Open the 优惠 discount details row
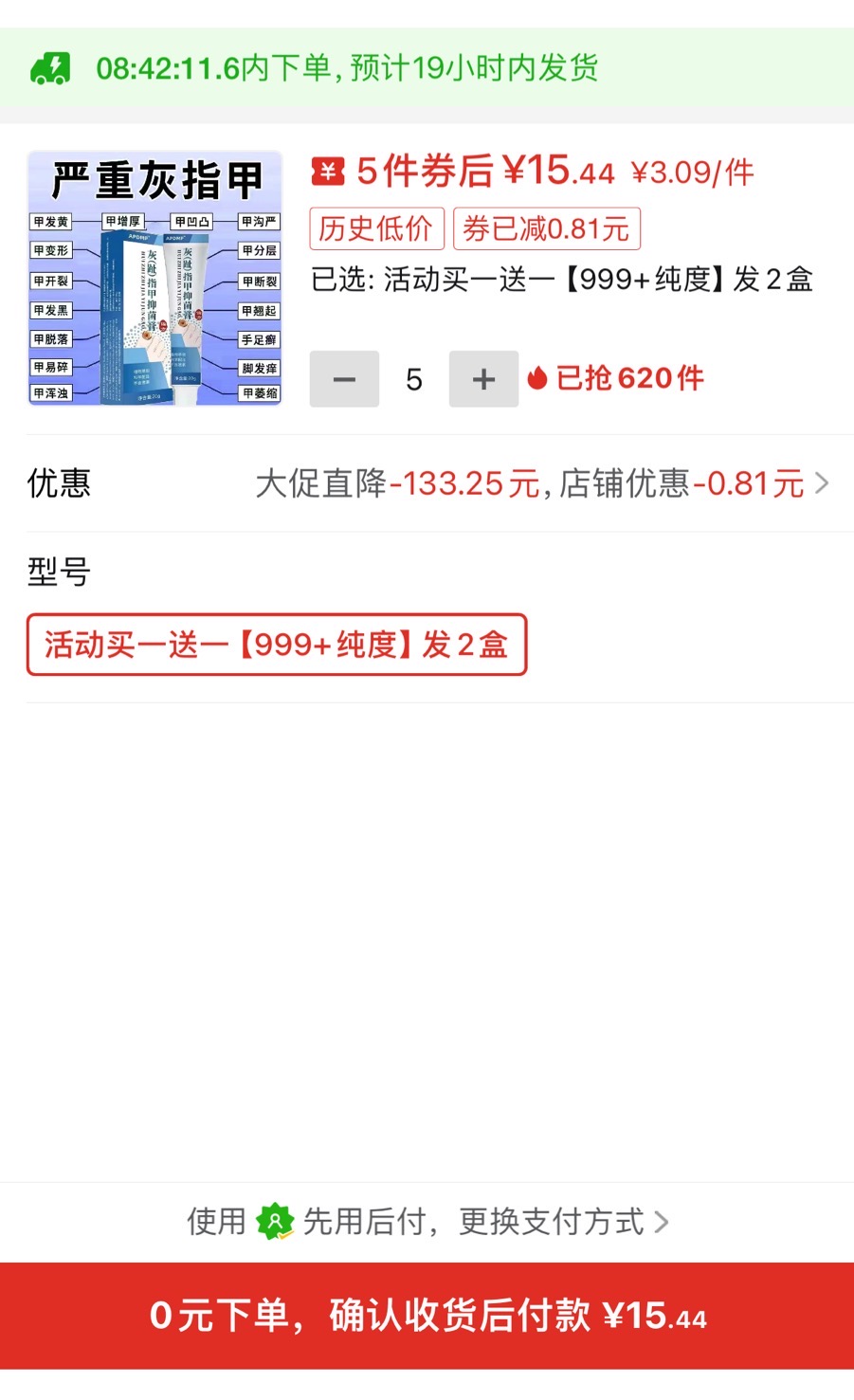This screenshot has width=854, height=1400. [x=427, y=483]
